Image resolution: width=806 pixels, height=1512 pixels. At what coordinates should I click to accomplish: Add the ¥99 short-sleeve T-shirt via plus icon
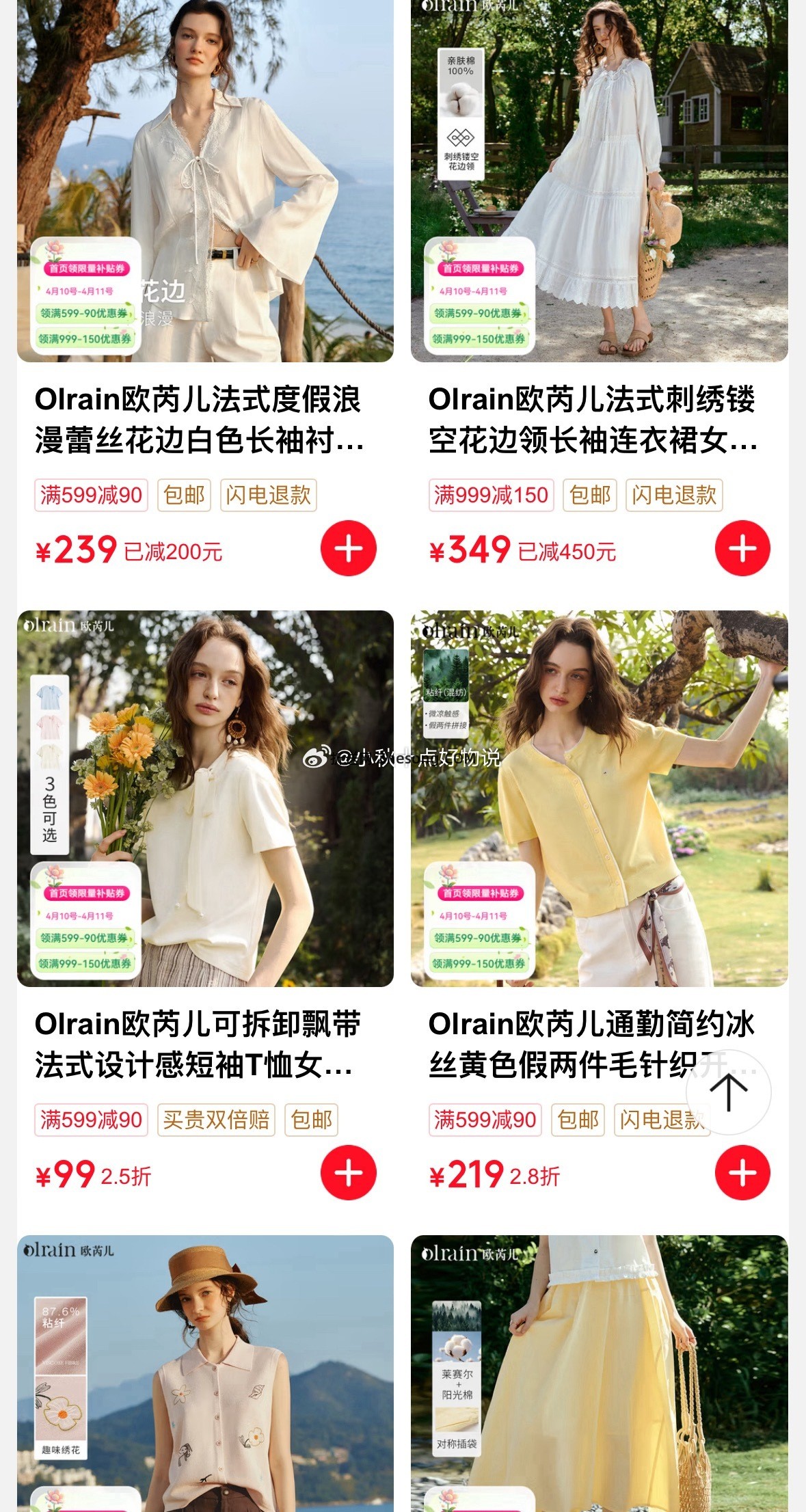tap(349, 1171)
